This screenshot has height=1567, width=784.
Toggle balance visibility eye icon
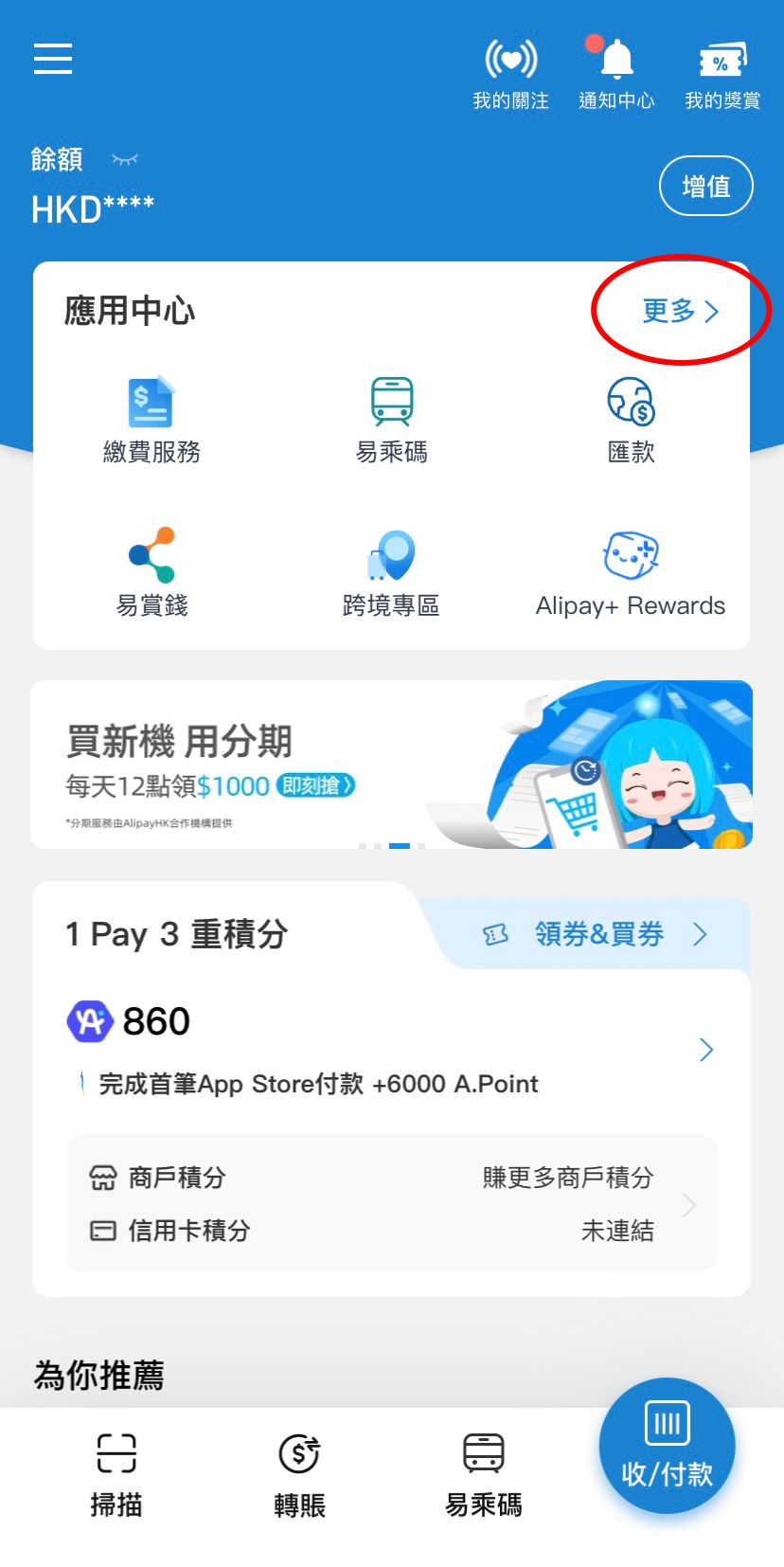tap(125, 159)
